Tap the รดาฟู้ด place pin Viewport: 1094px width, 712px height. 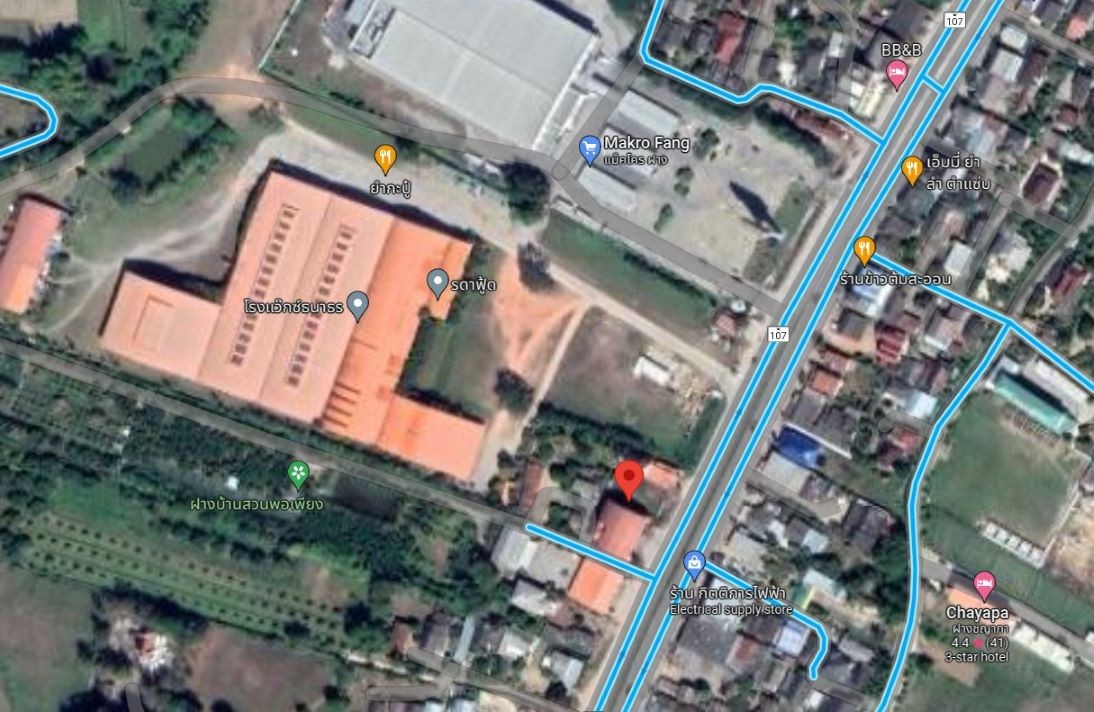[x=437, y=283]
